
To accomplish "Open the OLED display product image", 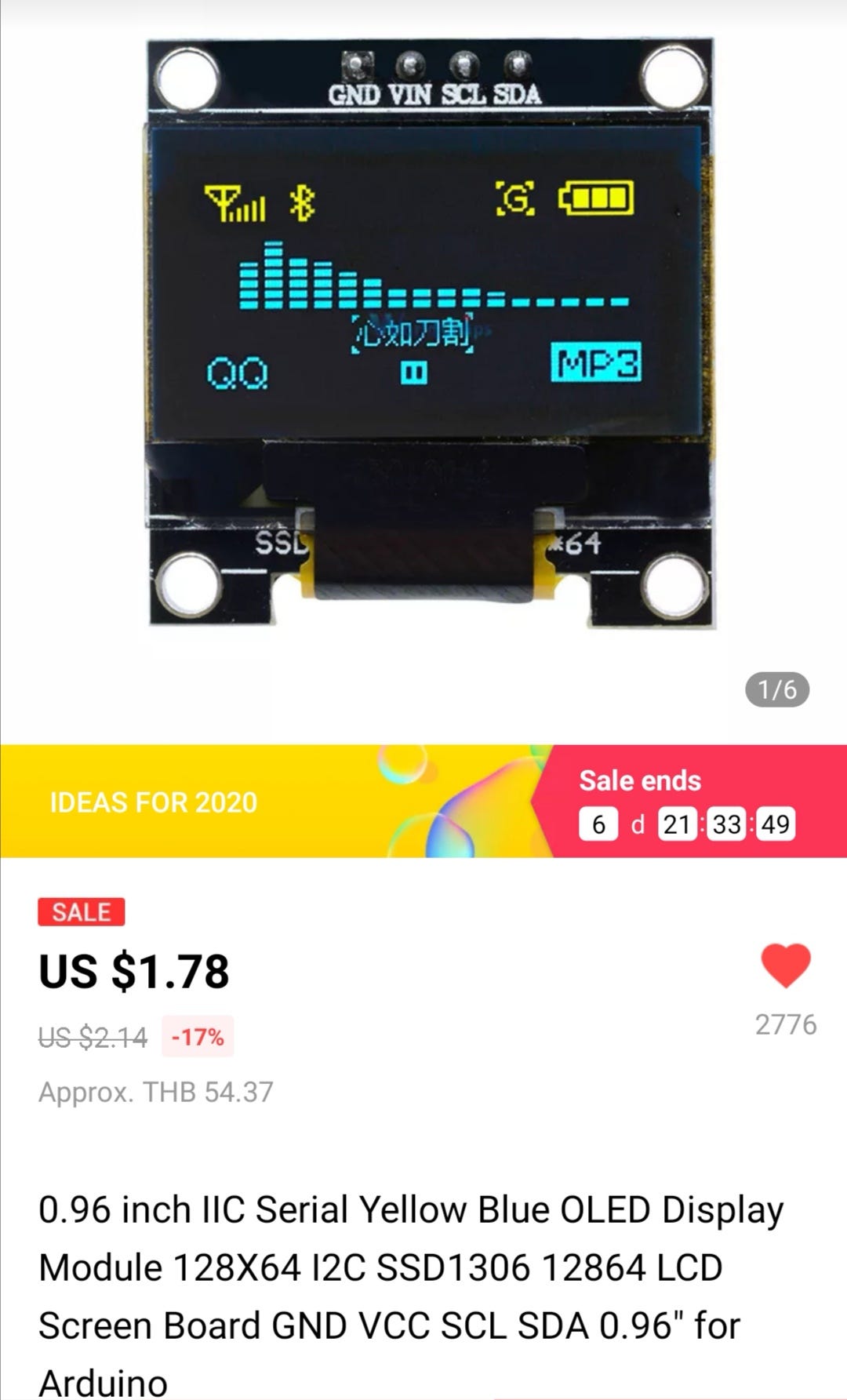I will click(x=431, y=333).
